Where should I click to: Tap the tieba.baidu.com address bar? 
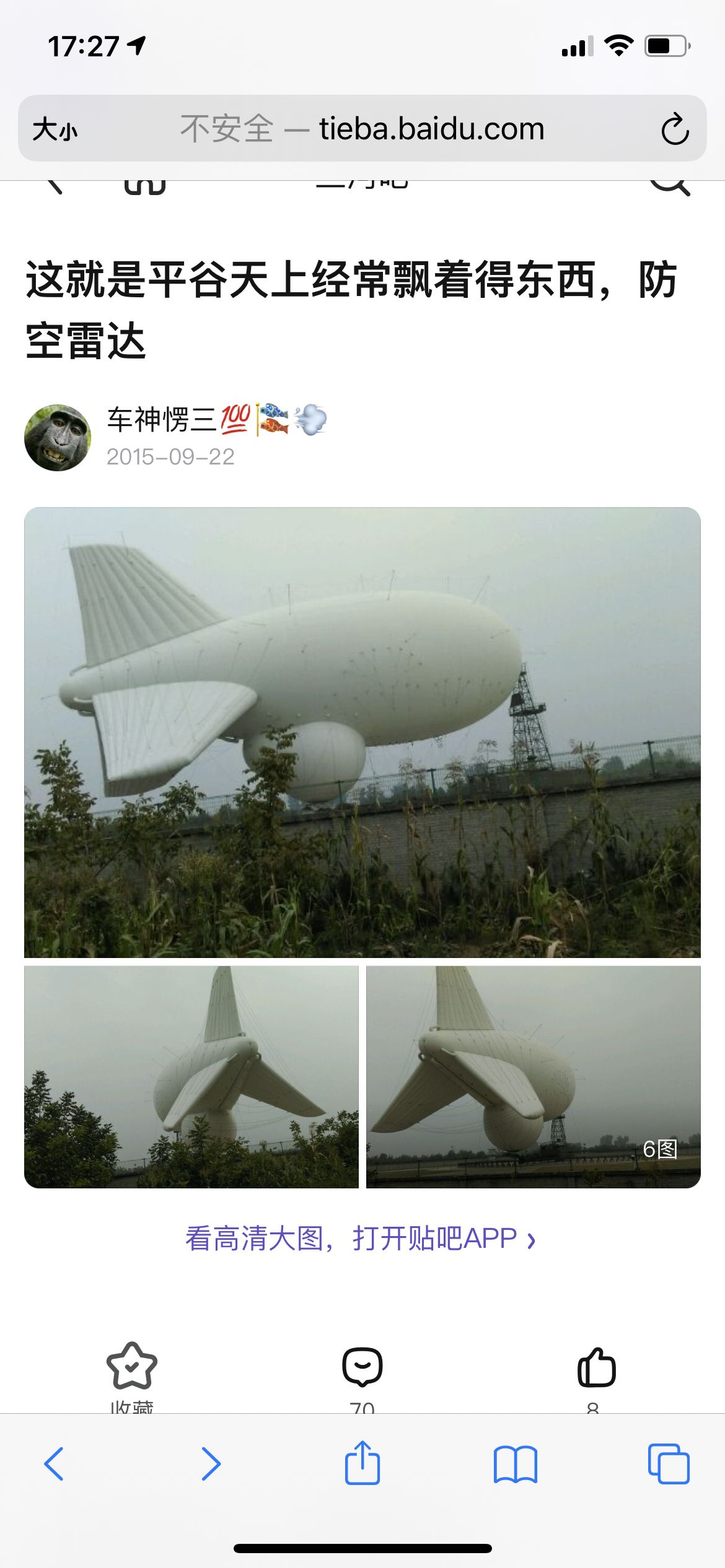pos(362,129)
